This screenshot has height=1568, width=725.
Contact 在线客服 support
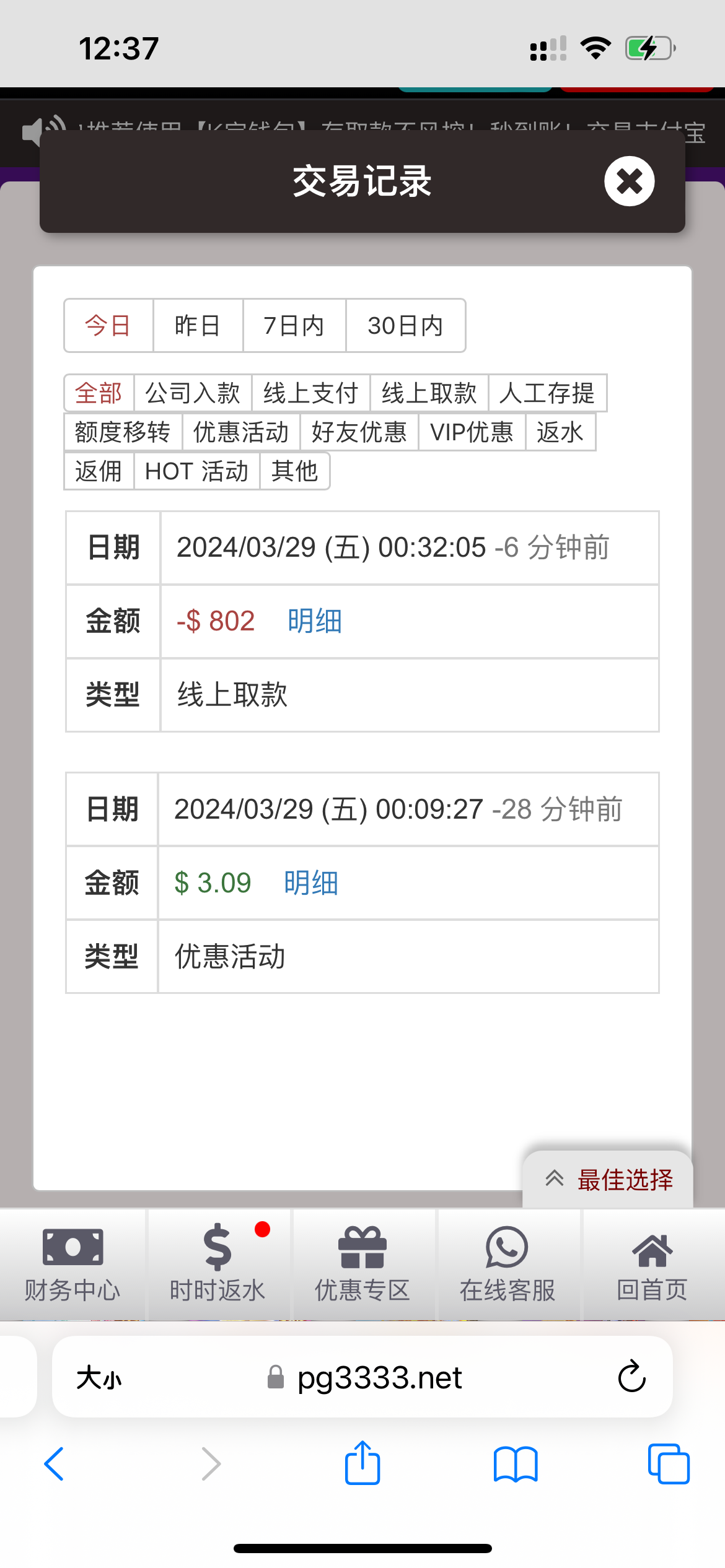coord(507,1265)
